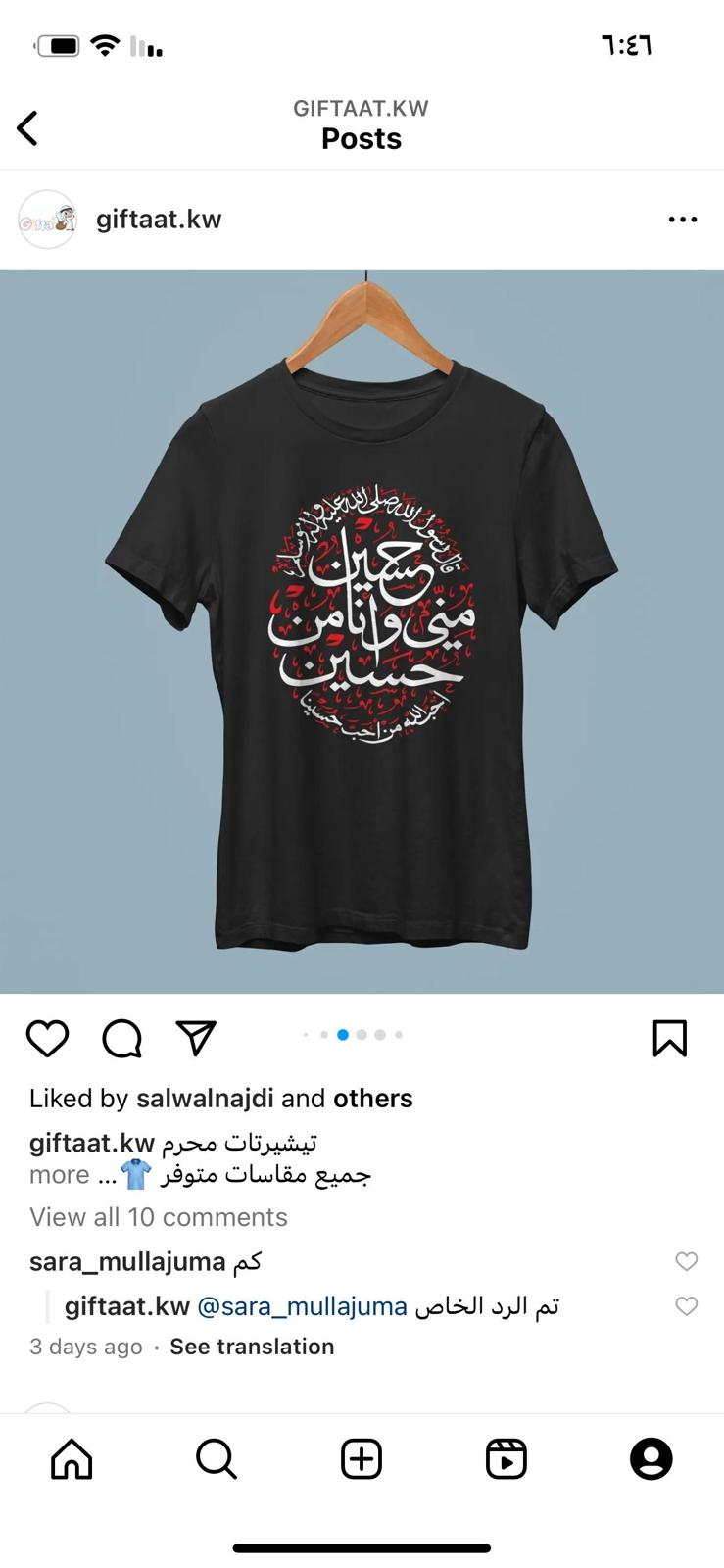View others who liked this post
Screen dimensions: 724x1568
(x=372, y=1099)
